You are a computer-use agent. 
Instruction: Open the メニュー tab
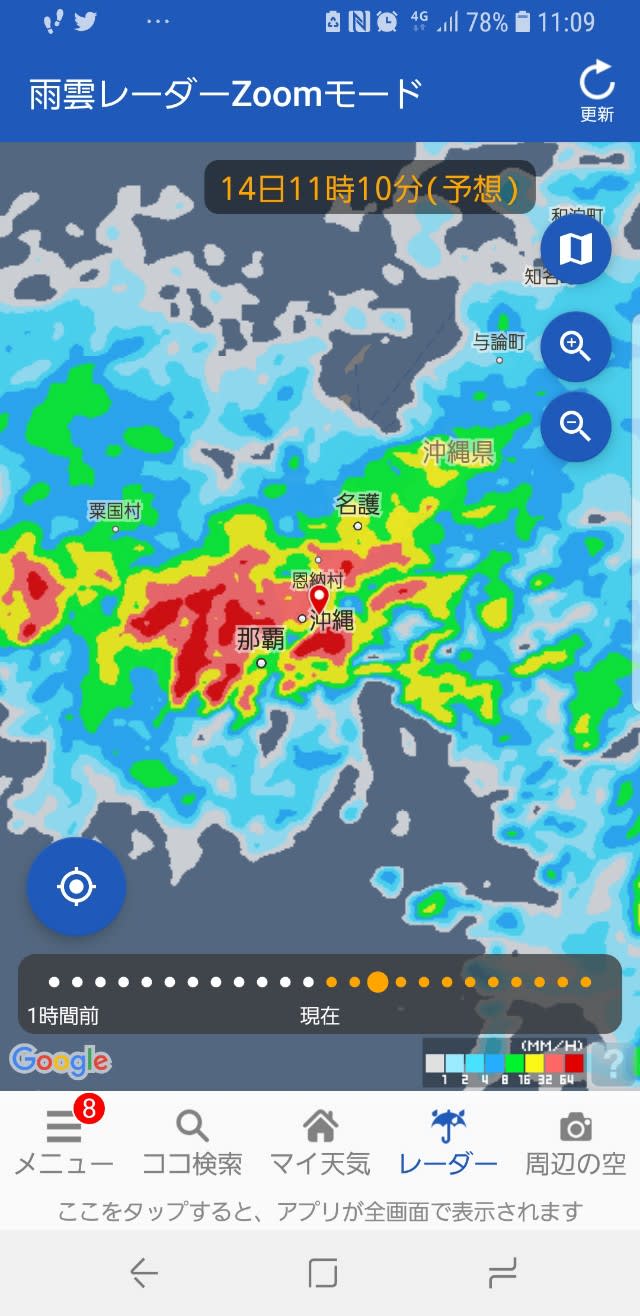[64, 1143]
